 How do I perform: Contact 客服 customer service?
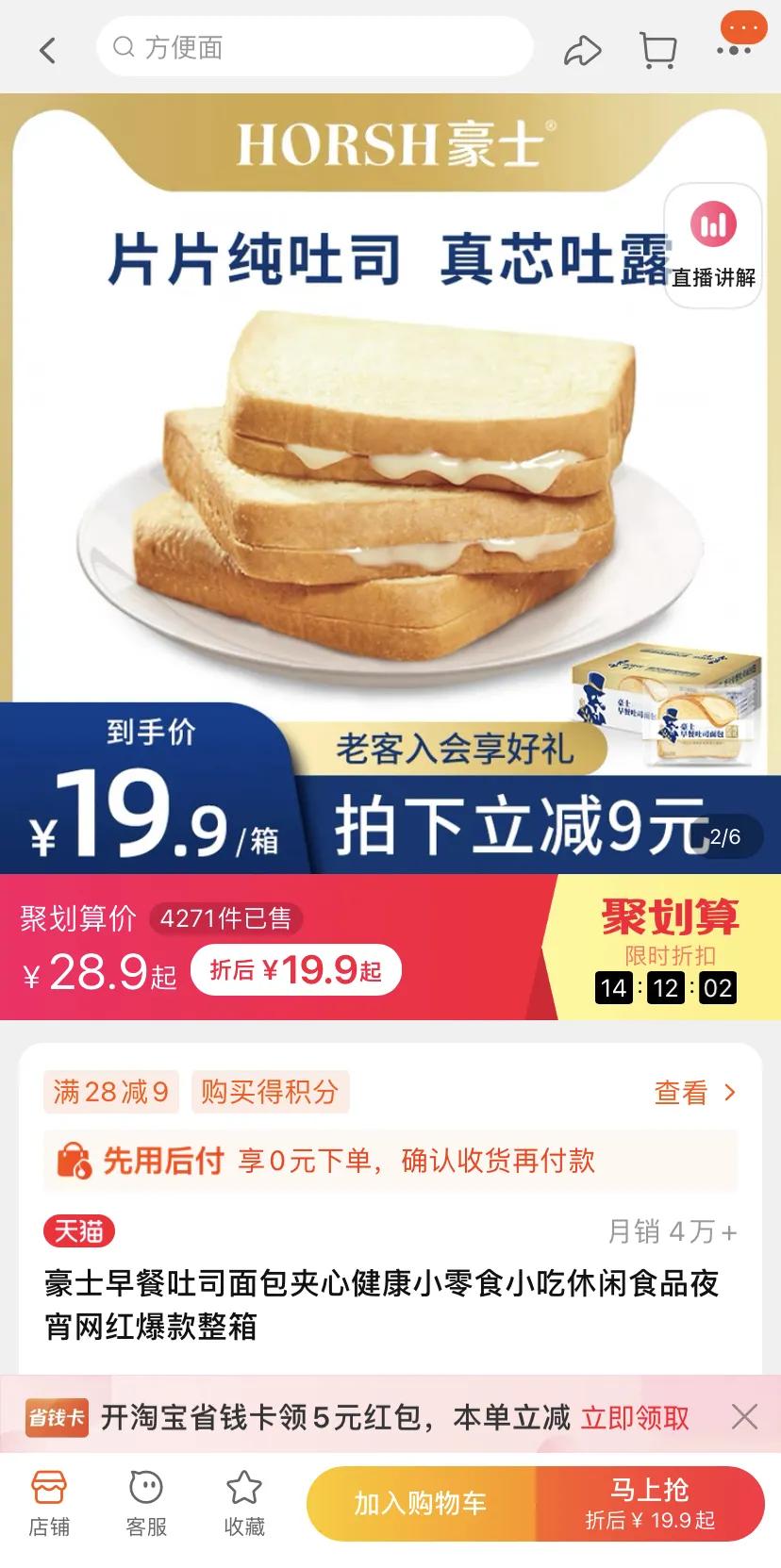tap(146, 1503)
